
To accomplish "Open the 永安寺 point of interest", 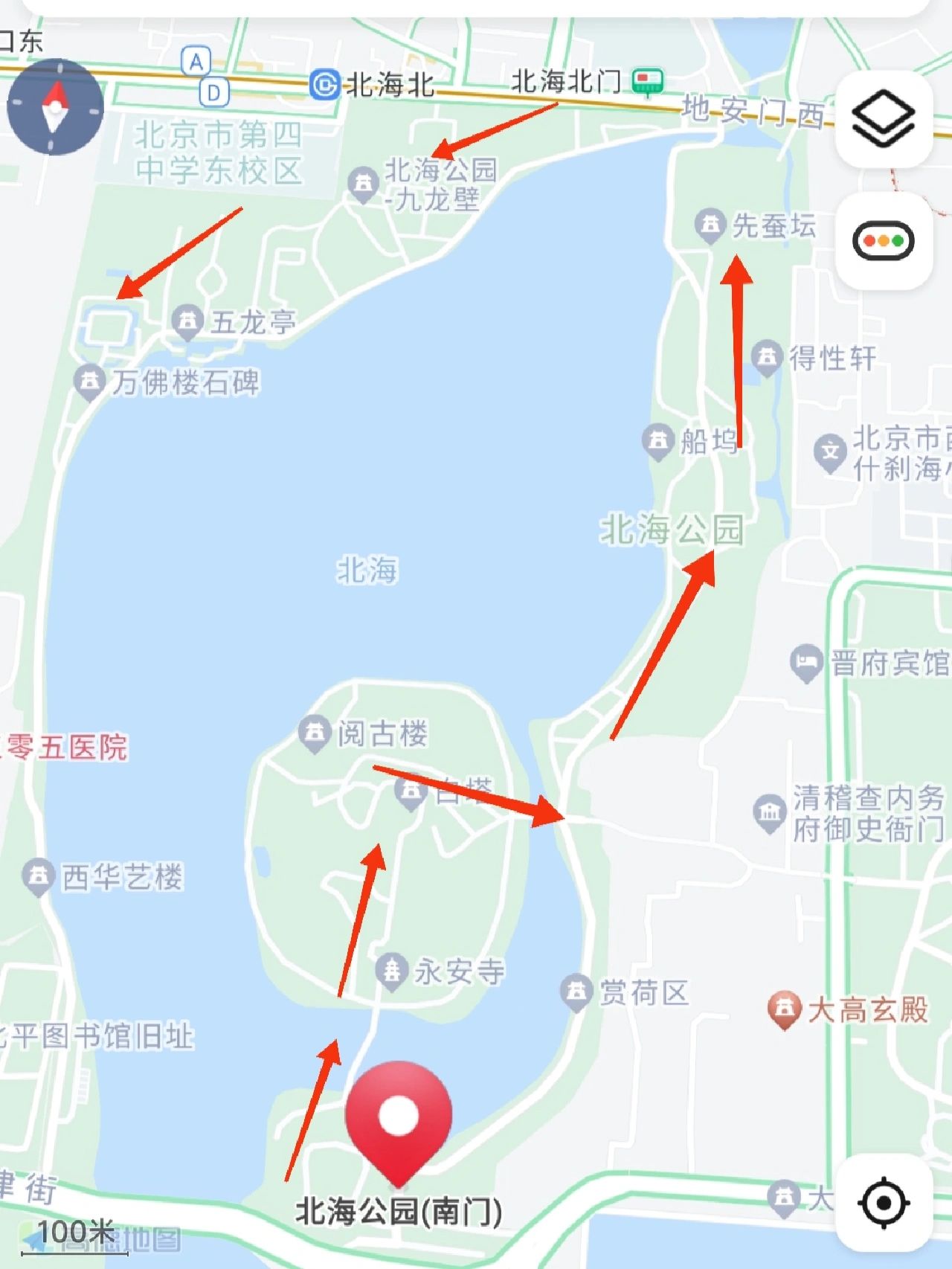I will point(391,971).
